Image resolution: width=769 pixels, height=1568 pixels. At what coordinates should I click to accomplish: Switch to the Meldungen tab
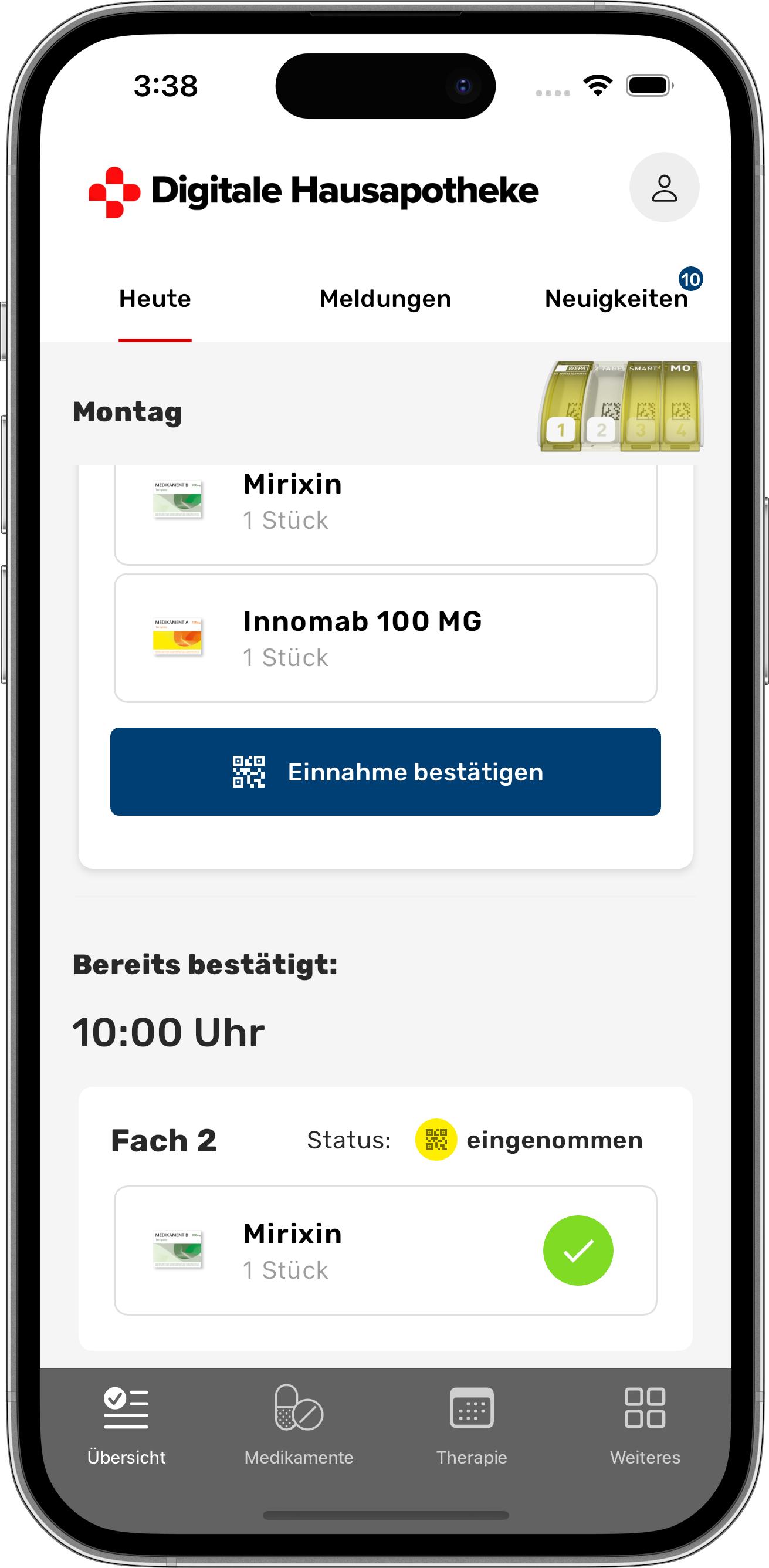[385, 299]
